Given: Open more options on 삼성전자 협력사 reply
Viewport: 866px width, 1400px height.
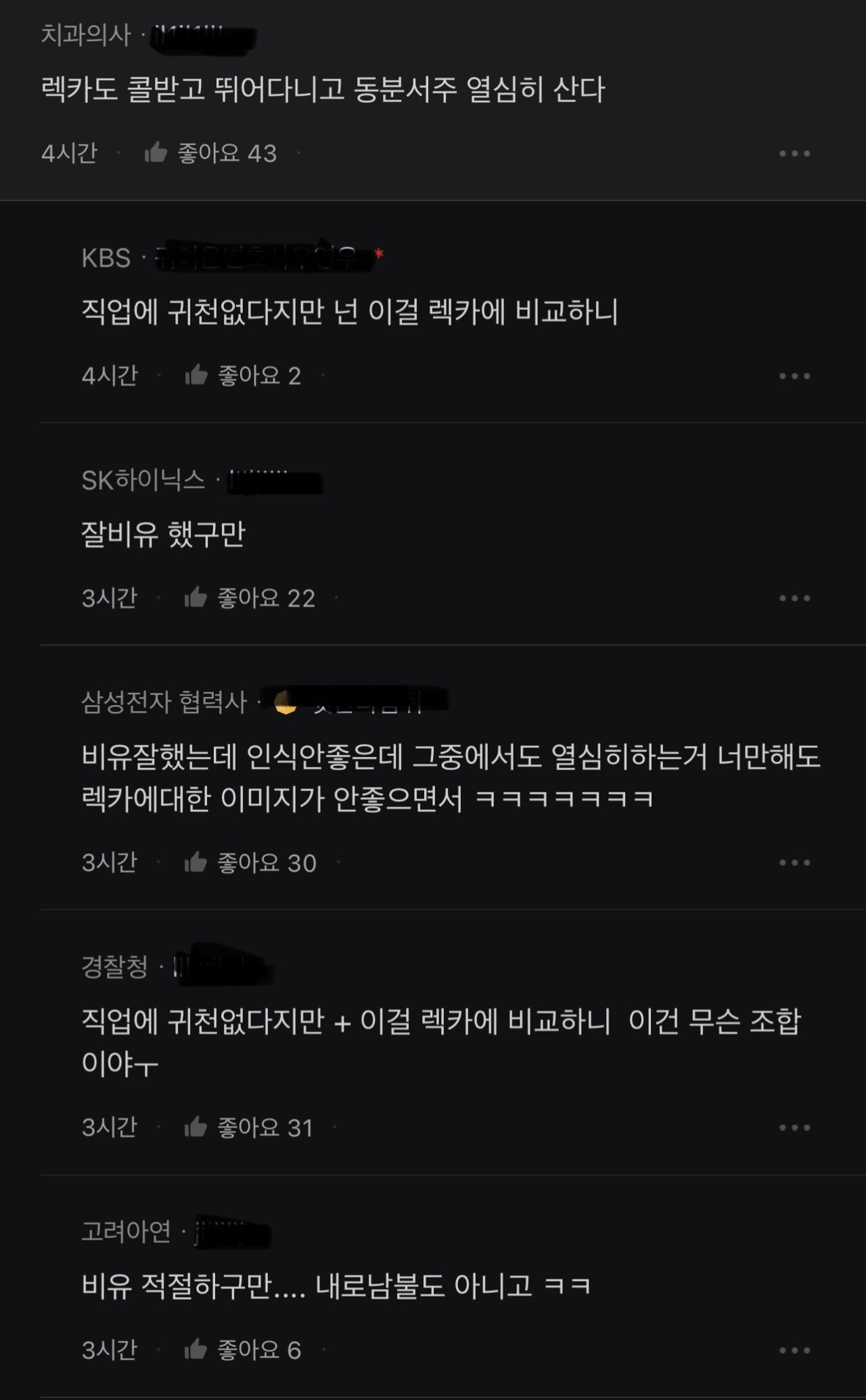Looking at the screenshot, I should click(x=794, y=863).
